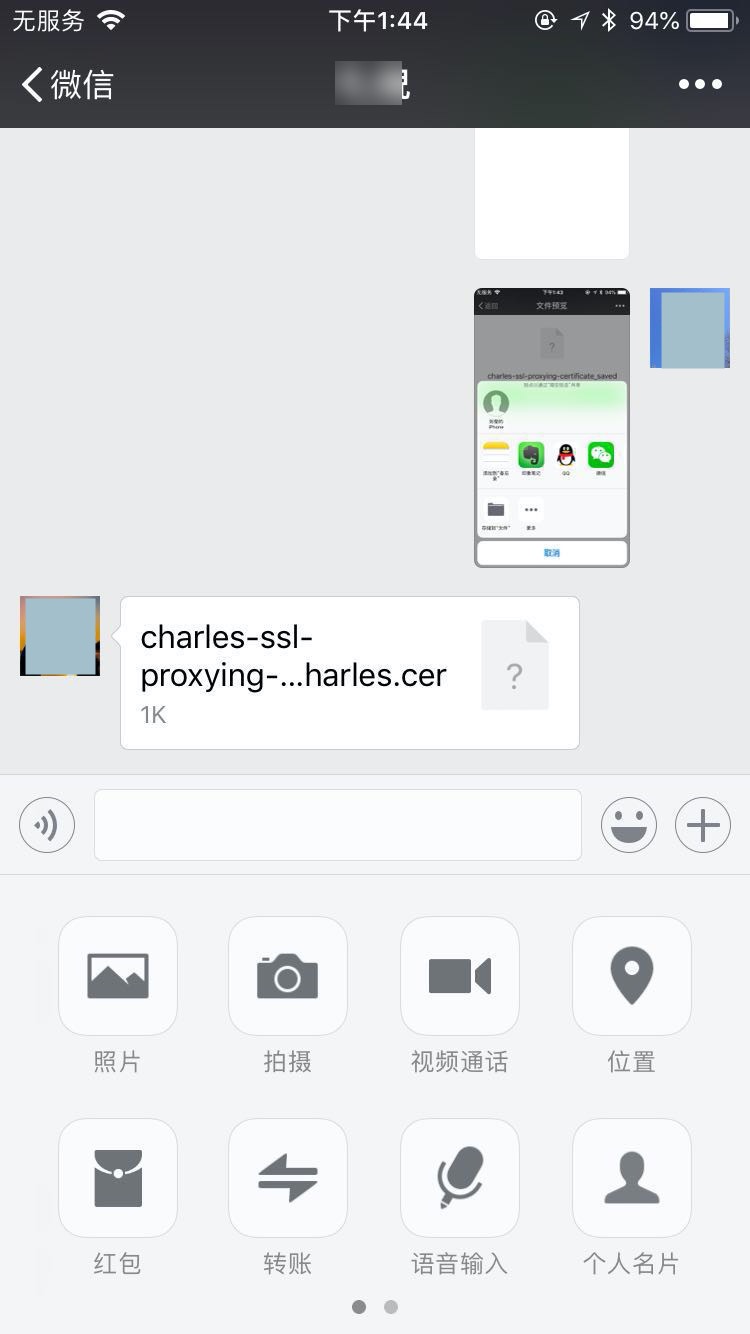Open the screenshot image message

551,427
